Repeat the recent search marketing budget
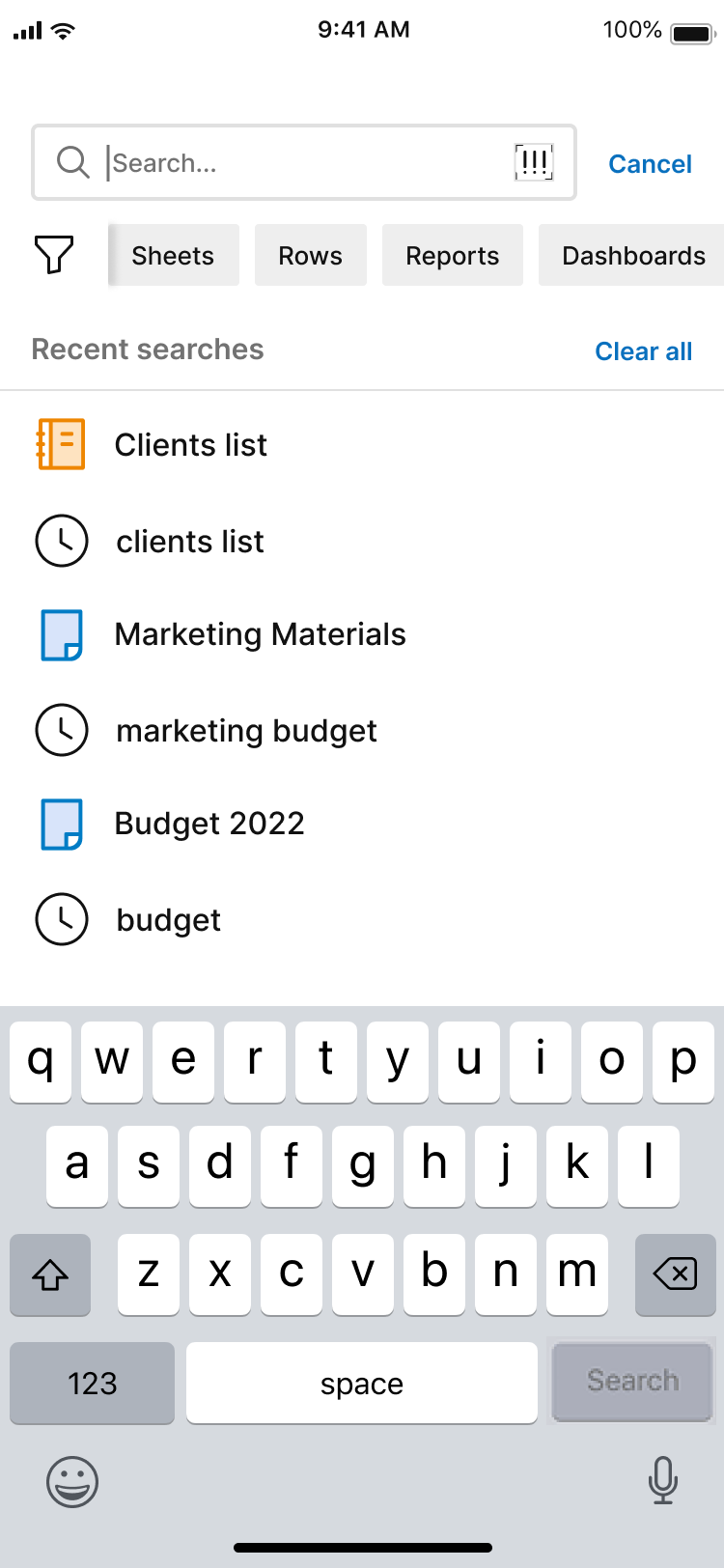 tap(246, 731)
